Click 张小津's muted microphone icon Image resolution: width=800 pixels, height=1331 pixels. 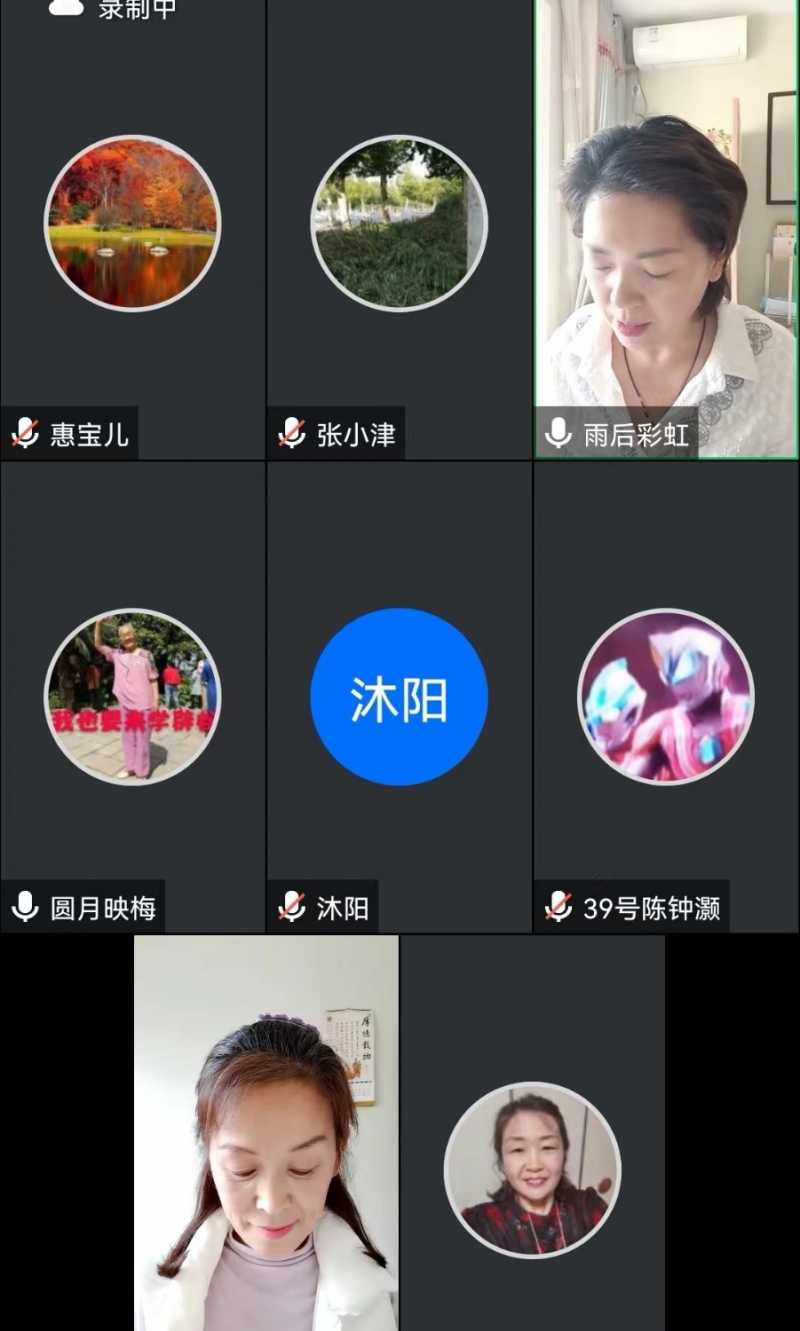(289, 432)
